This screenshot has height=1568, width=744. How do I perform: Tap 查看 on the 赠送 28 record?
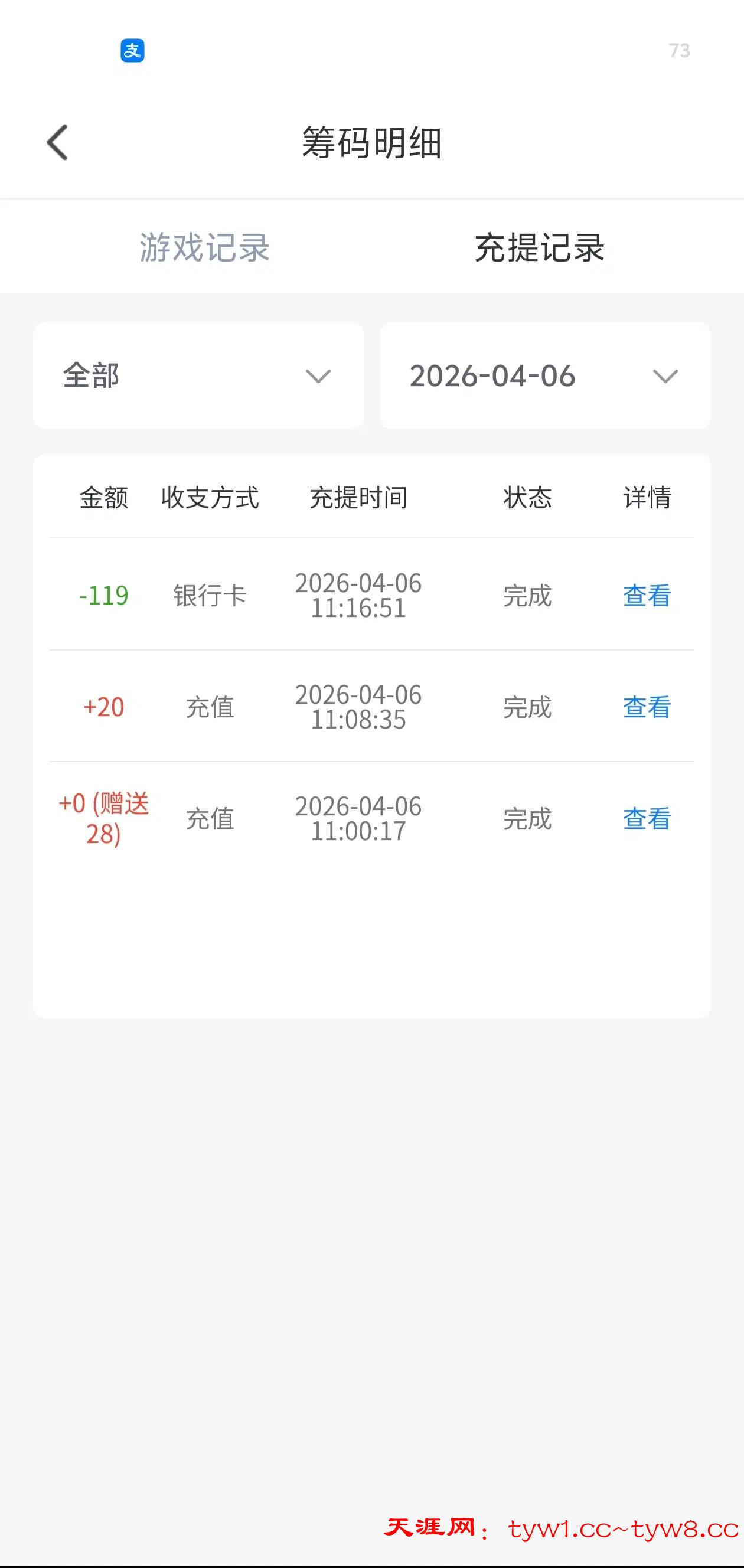pyautogui.click(x=647, y=819)
